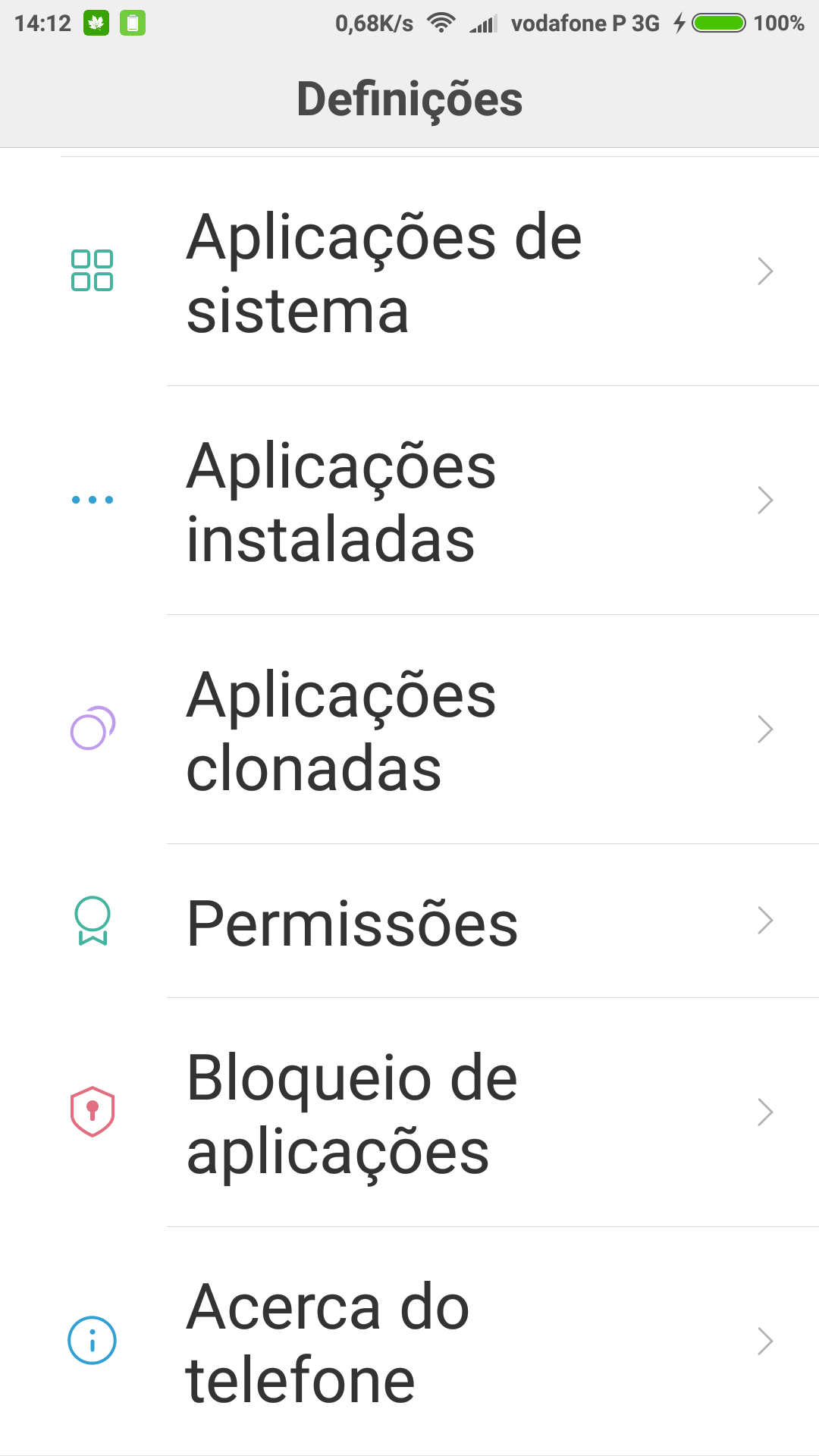This screenshot has width=819, height=1456.
Task: Open Aplicações de sistema
Action: point(409,271)
